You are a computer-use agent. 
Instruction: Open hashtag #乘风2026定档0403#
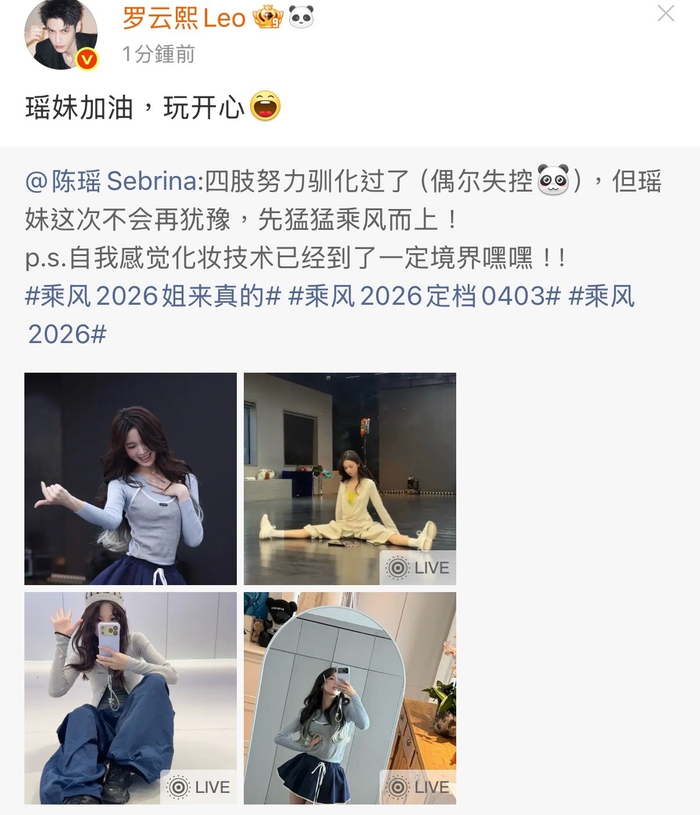coord(423,295)
